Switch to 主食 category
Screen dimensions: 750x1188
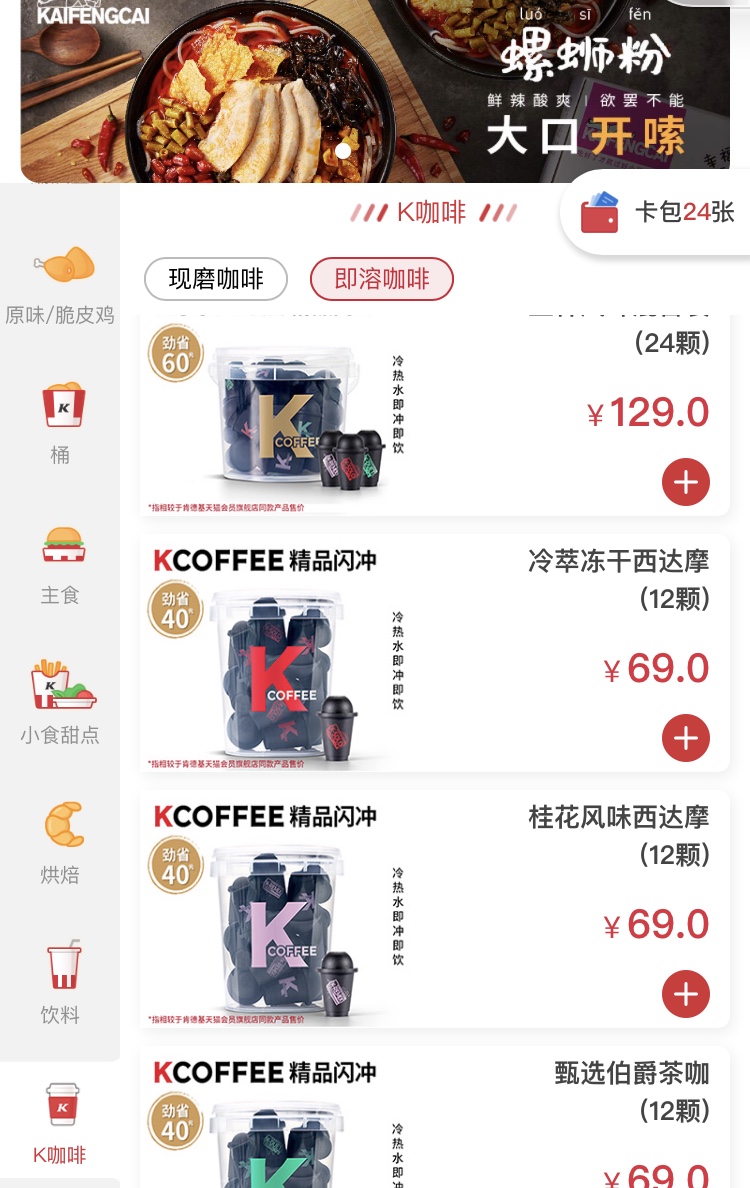60,564
